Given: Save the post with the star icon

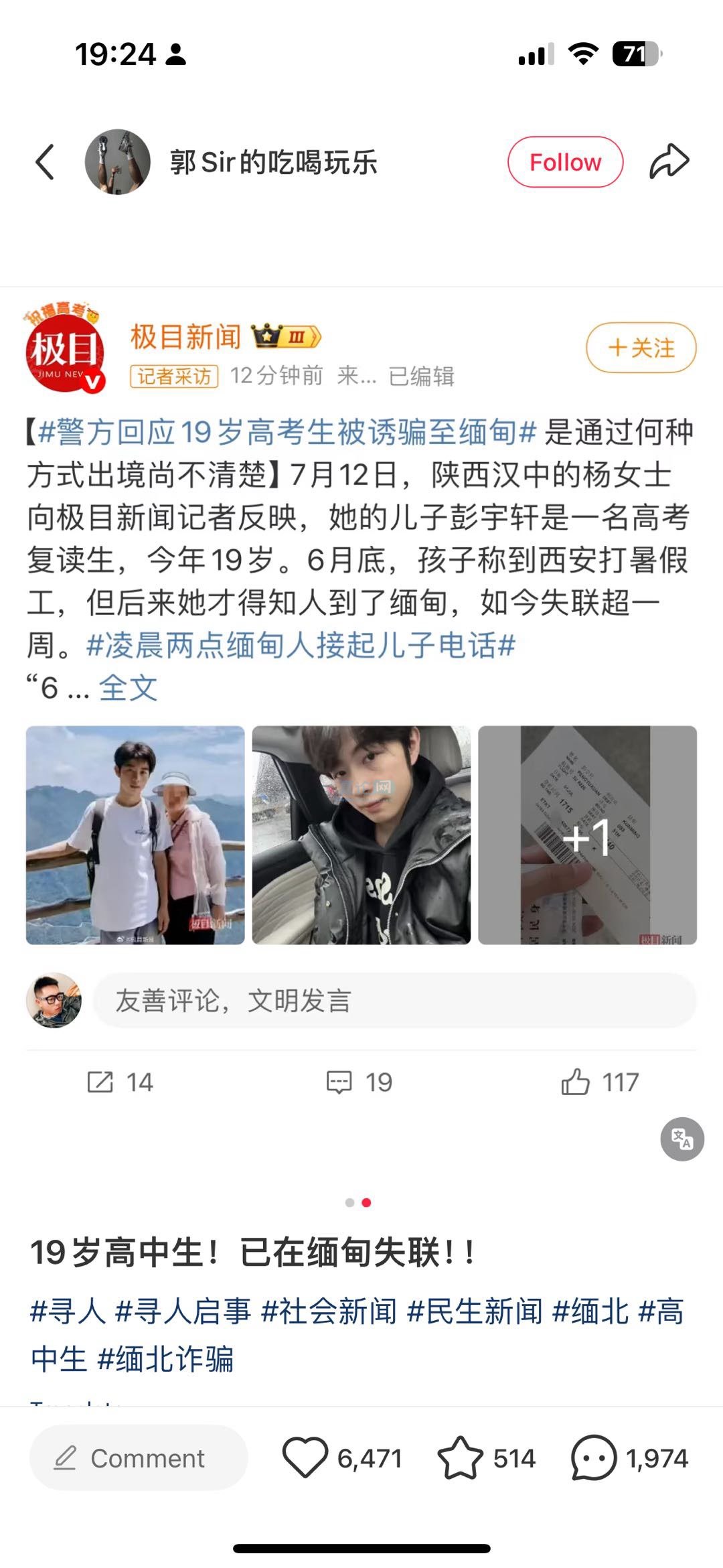Looking at the screenshot, I should tap(461, 1458).
